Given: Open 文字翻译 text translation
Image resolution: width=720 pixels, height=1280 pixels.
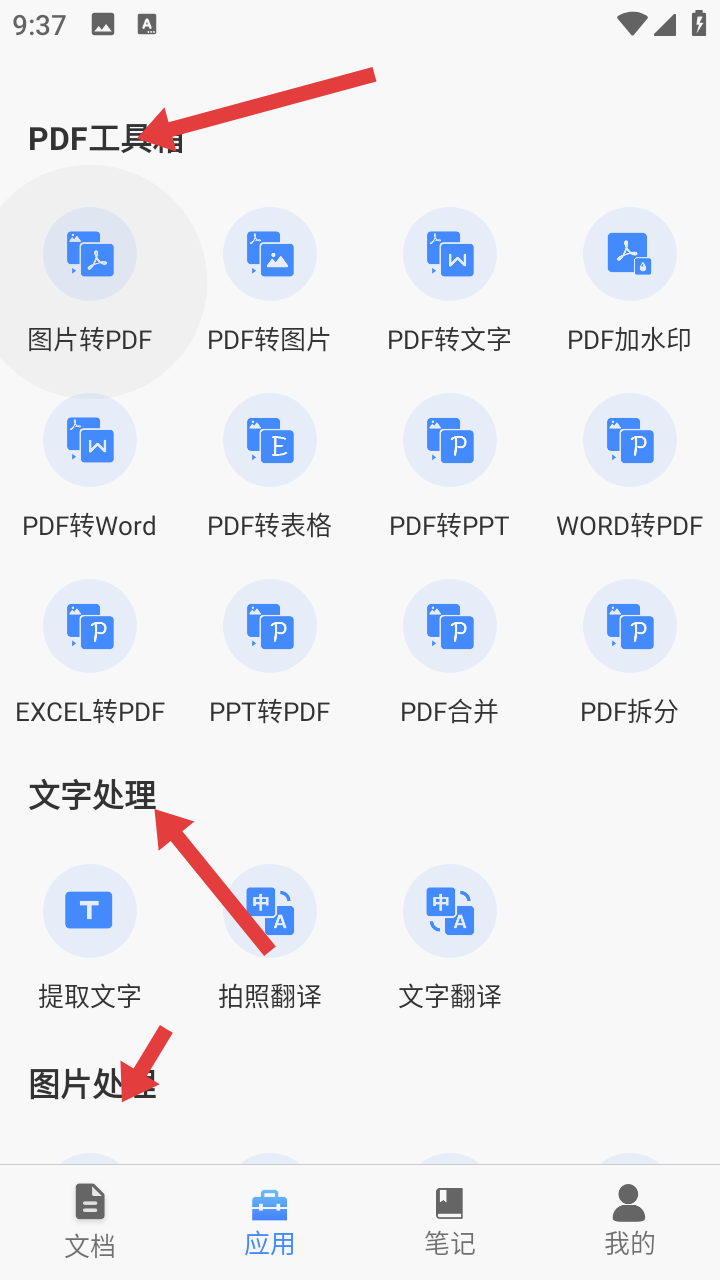Looking at the screenshot, I should click(450, 937).
